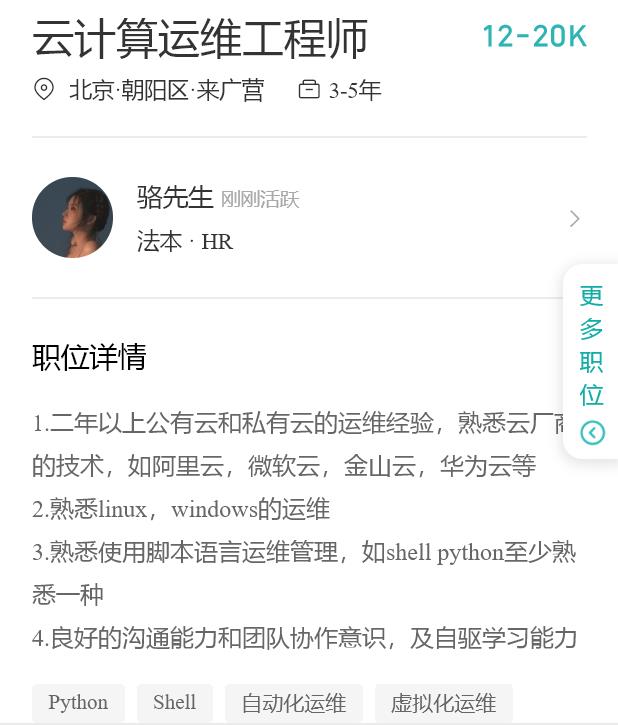Select the Python skill tag
This screenshot has width=618, height=725.
pos(78,703)
